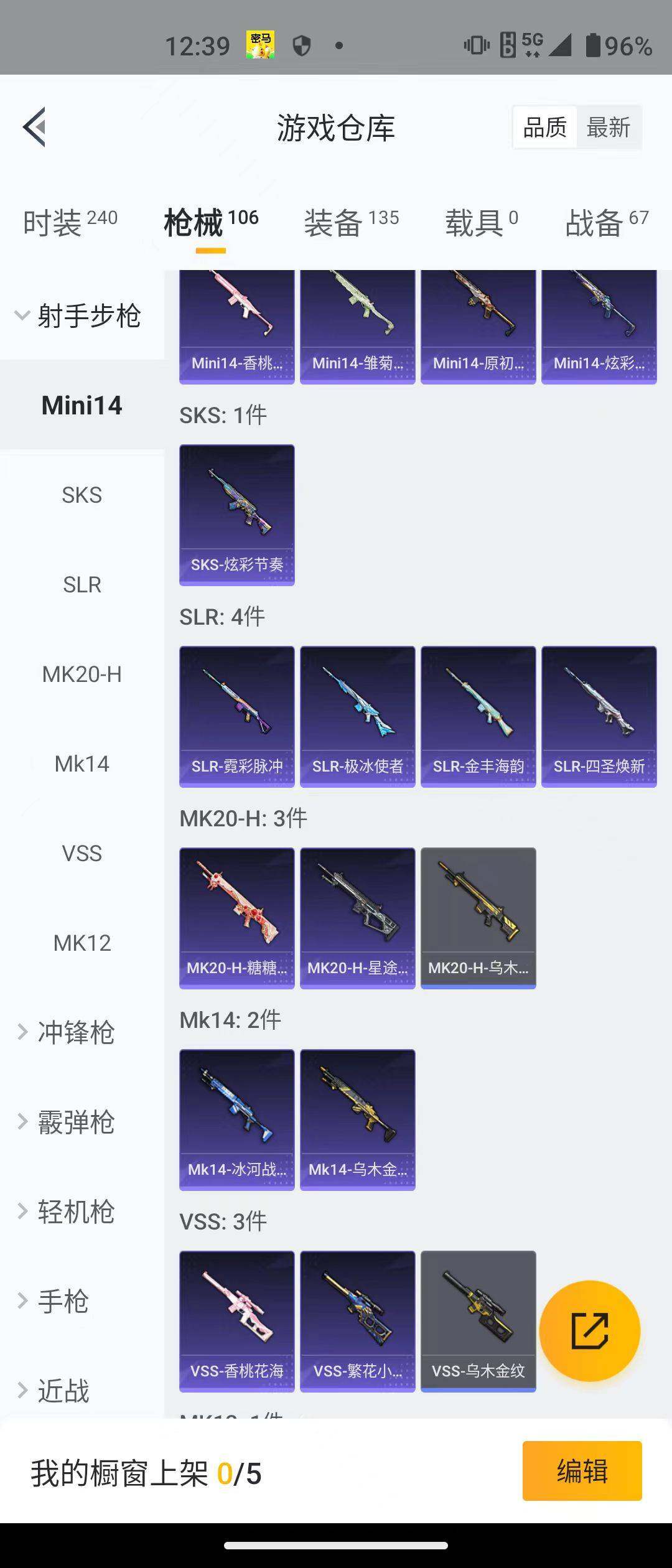
Task: Switch to the 装备 tab
Action: pyautogui.click(x=351, y=223)
